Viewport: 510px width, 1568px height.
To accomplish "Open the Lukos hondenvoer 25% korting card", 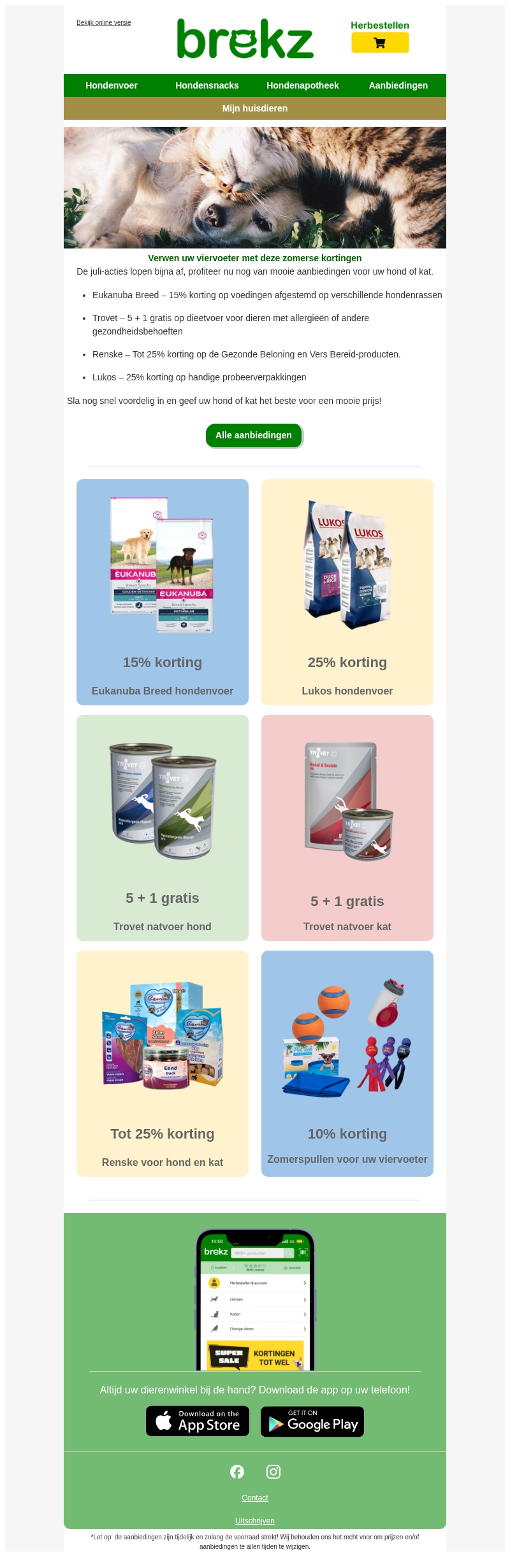I will (x=347, y=593).
